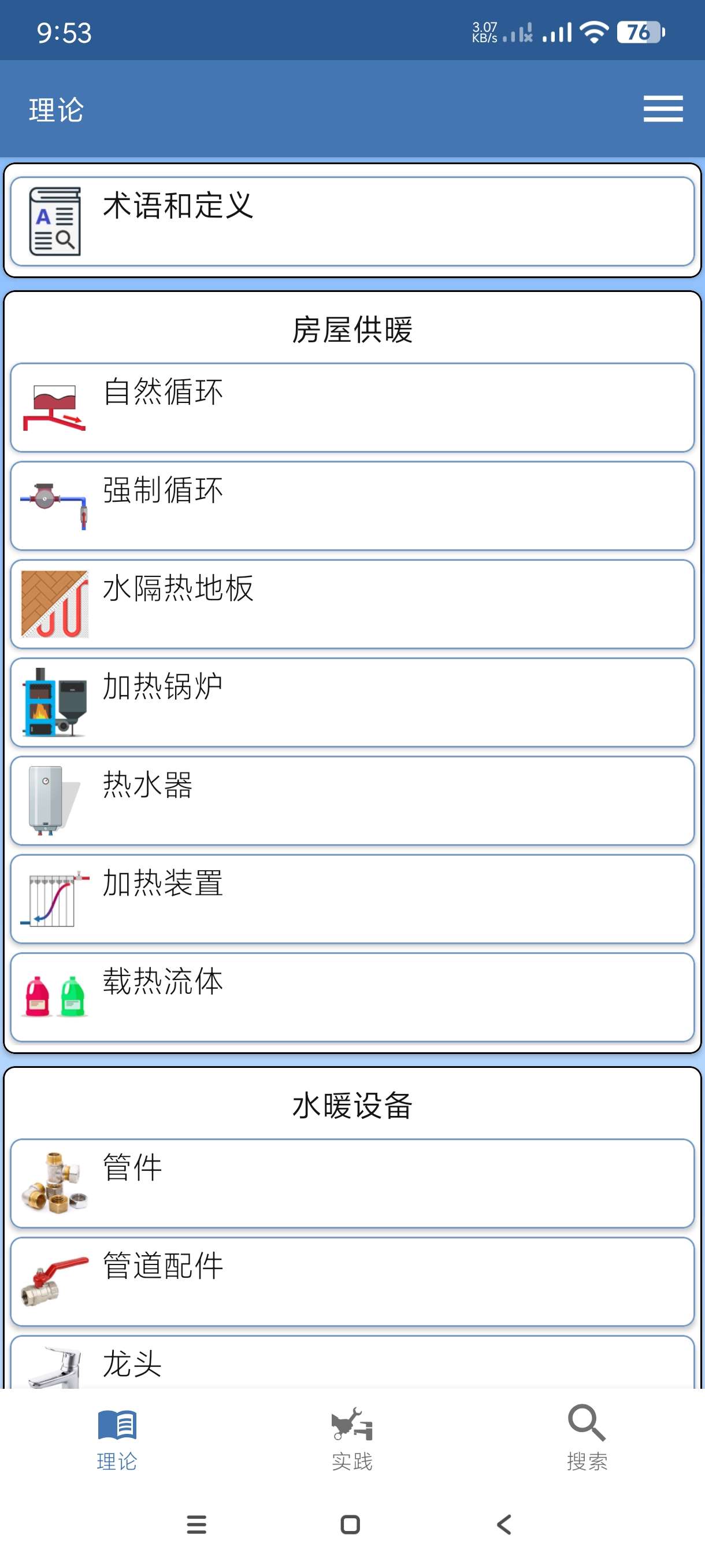Switch to the 搜索 tab
The width and height of the screenshot is (705, 1568).
[x=587, y=1439]
